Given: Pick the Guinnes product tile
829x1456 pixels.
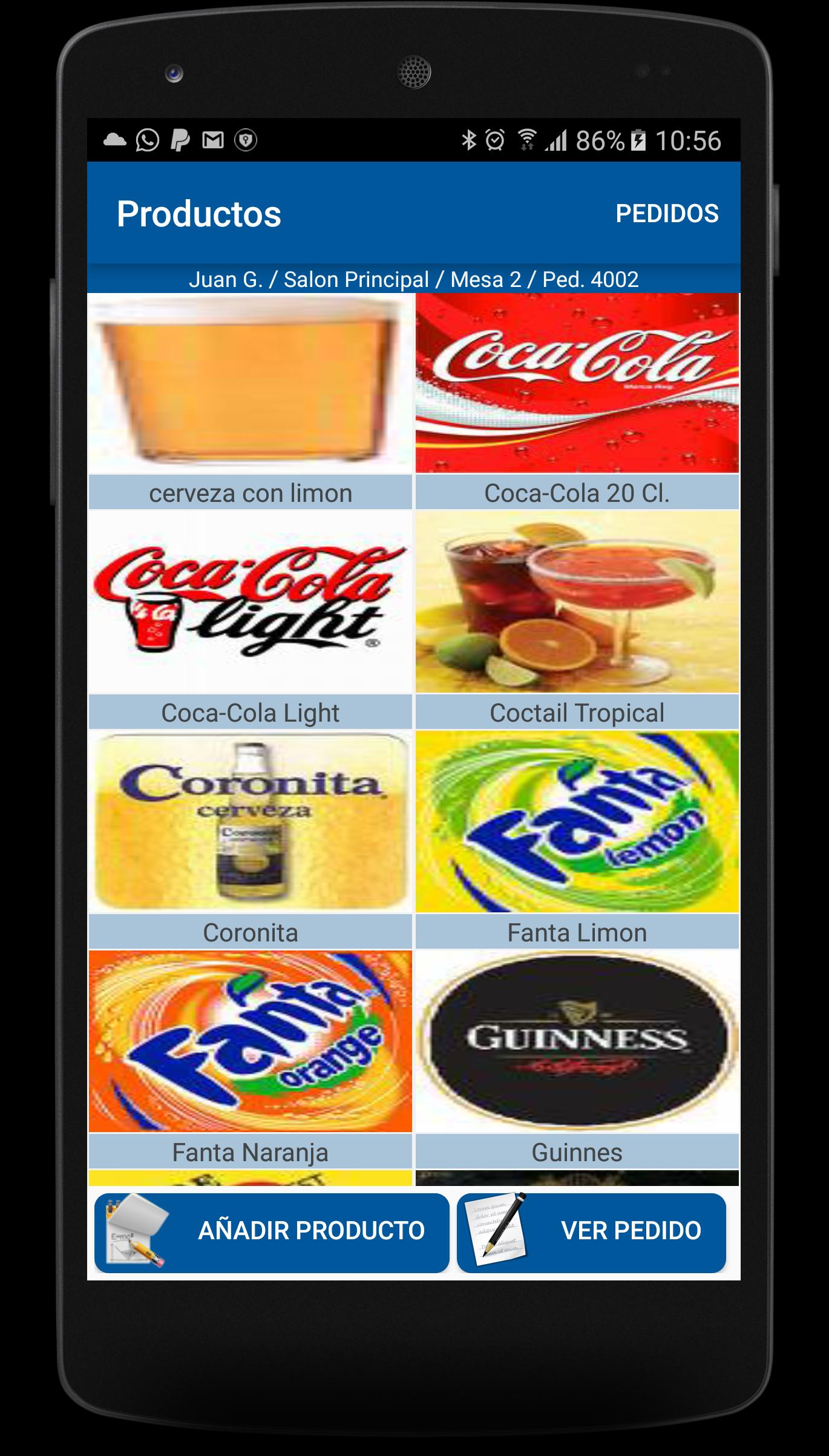Looking at the screenshot, I should (577, 1059).
